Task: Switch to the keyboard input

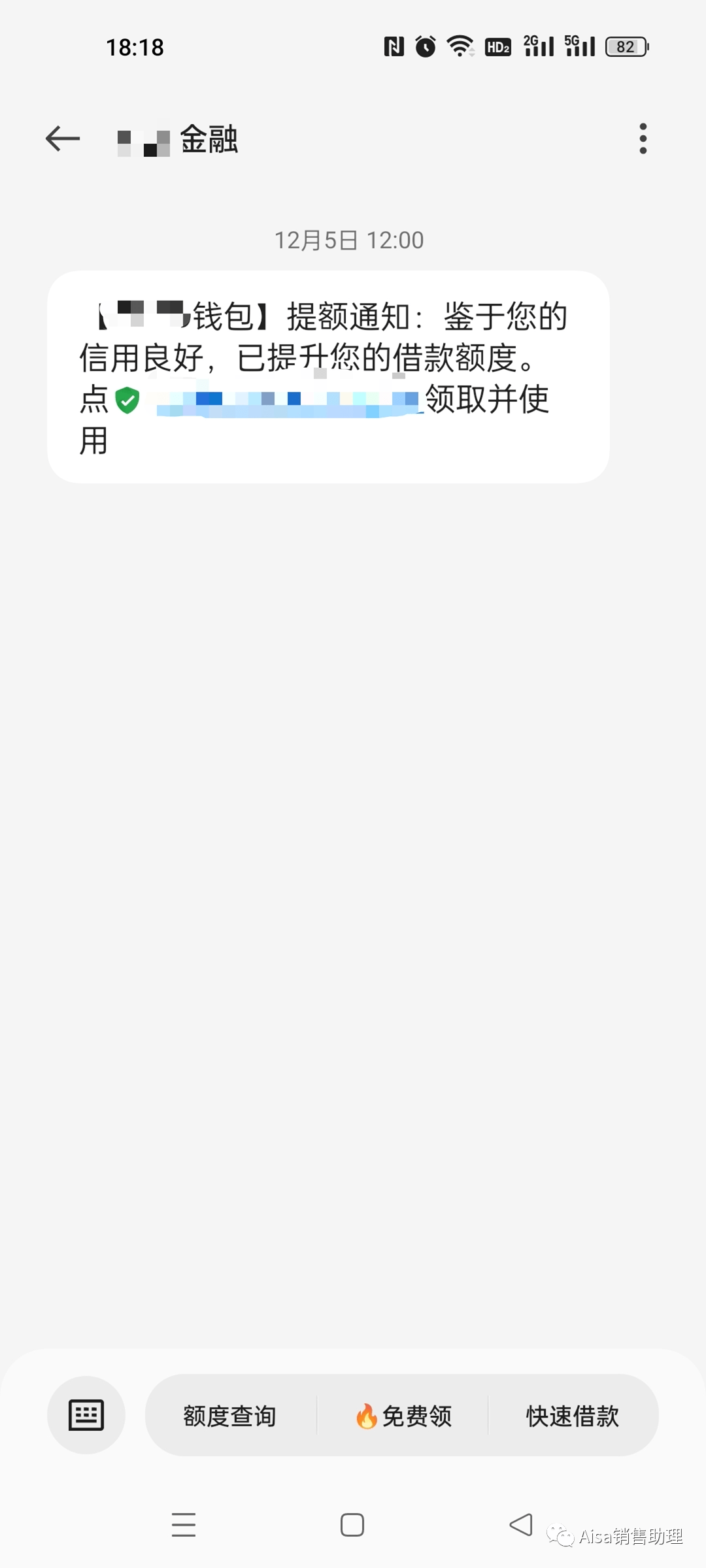Action: pos(86,1415)
